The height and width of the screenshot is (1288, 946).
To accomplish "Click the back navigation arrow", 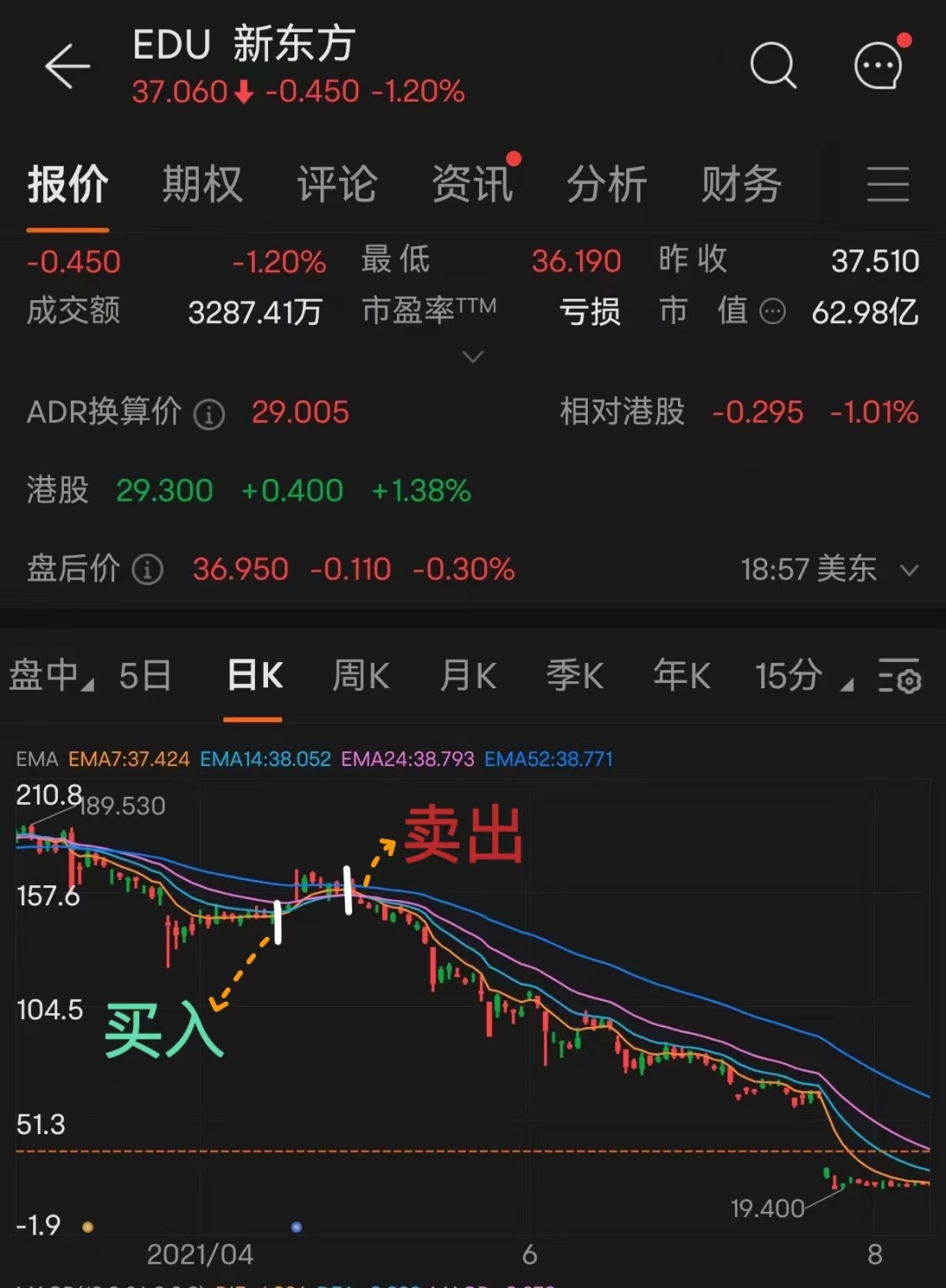I will [x=68, y=67].
